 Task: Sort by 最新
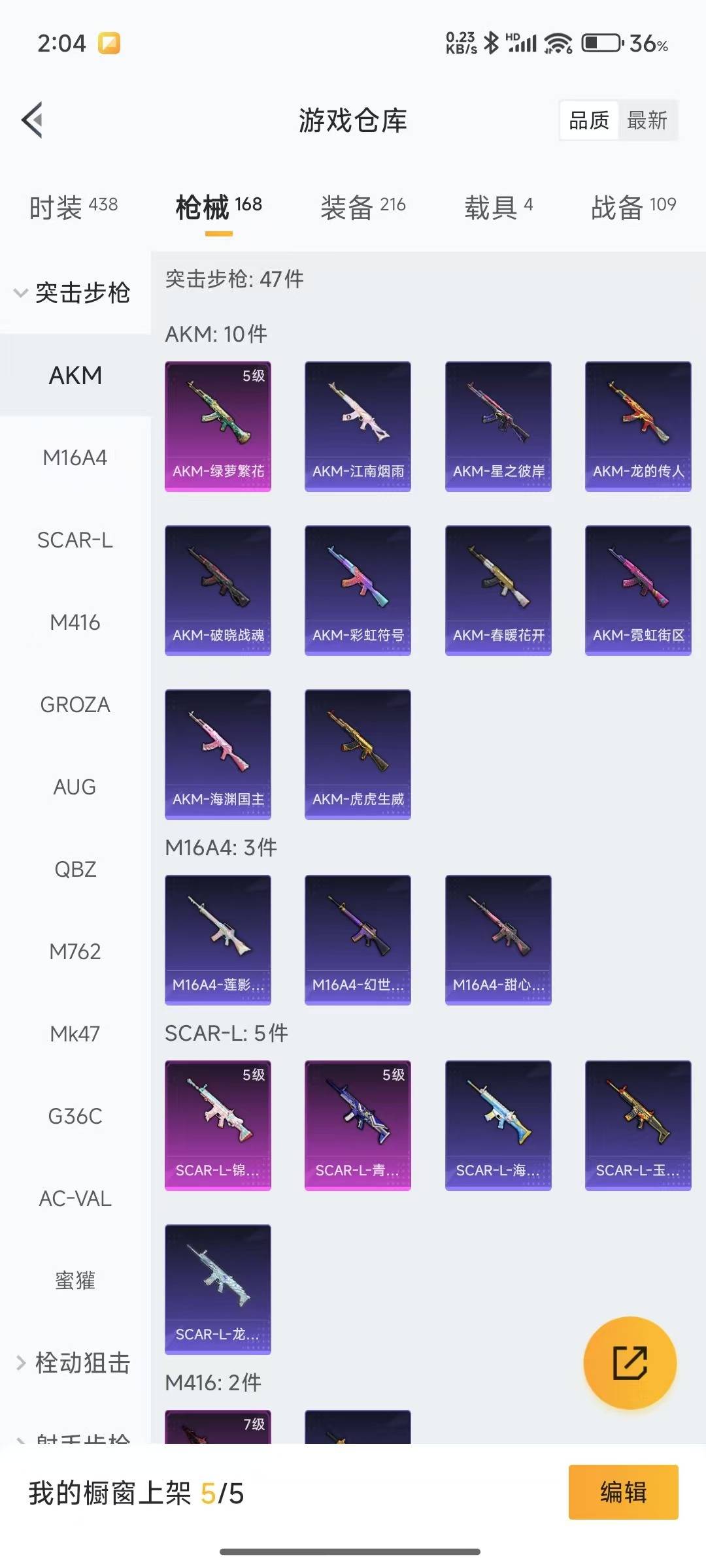647,120
